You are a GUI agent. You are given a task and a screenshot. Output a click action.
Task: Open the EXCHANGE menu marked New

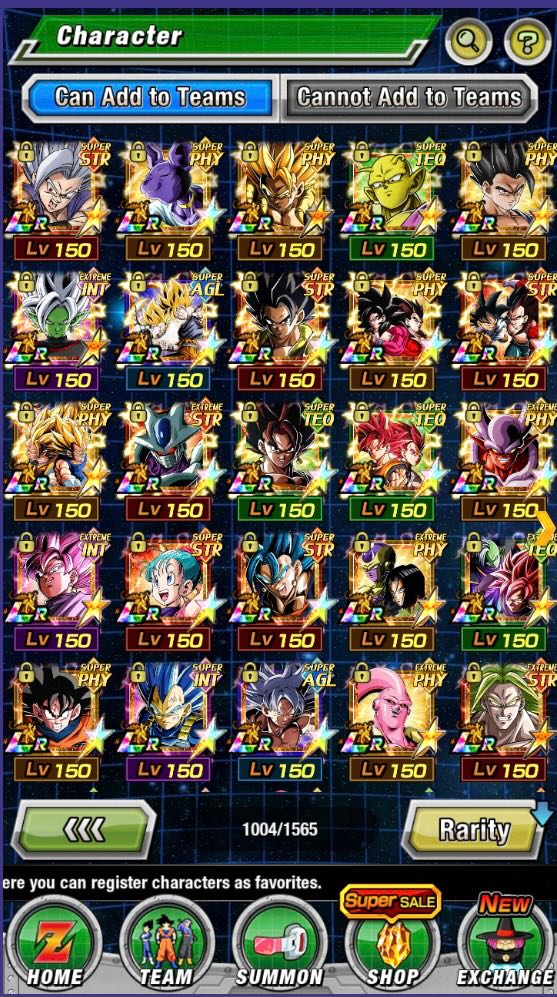coord(504,942)
